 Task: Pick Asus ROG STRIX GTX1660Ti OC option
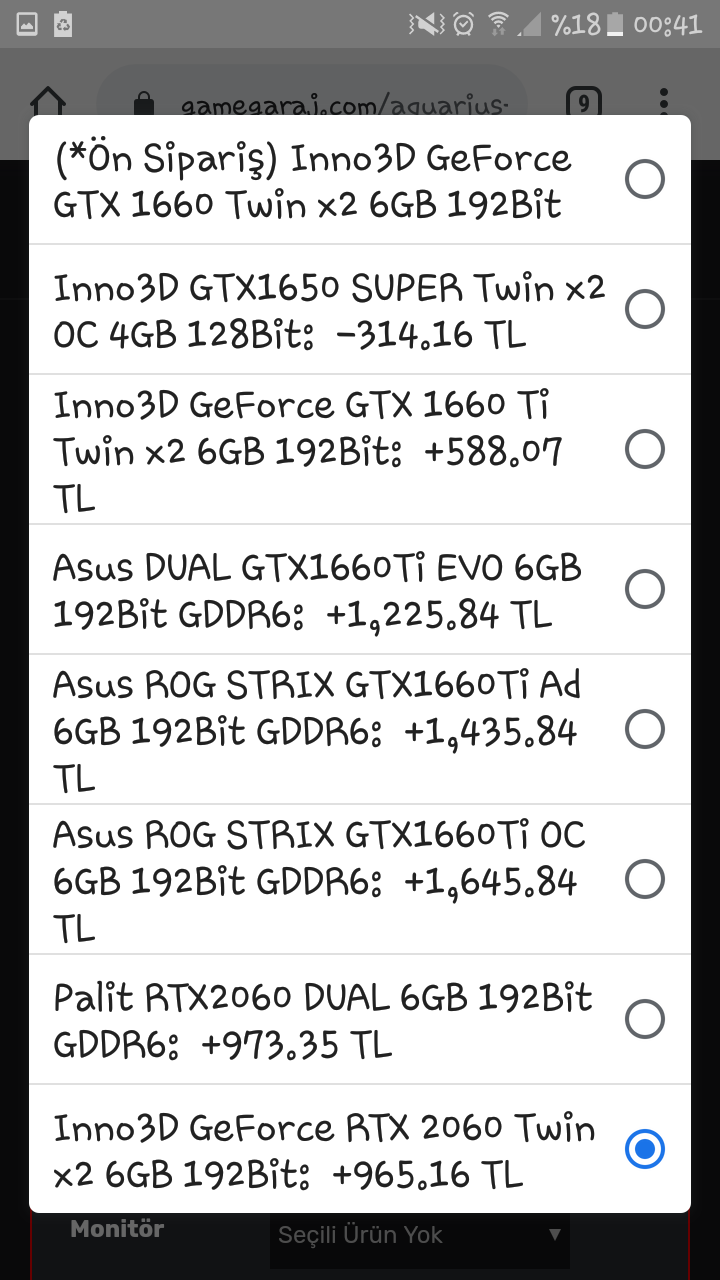[644, 880]
